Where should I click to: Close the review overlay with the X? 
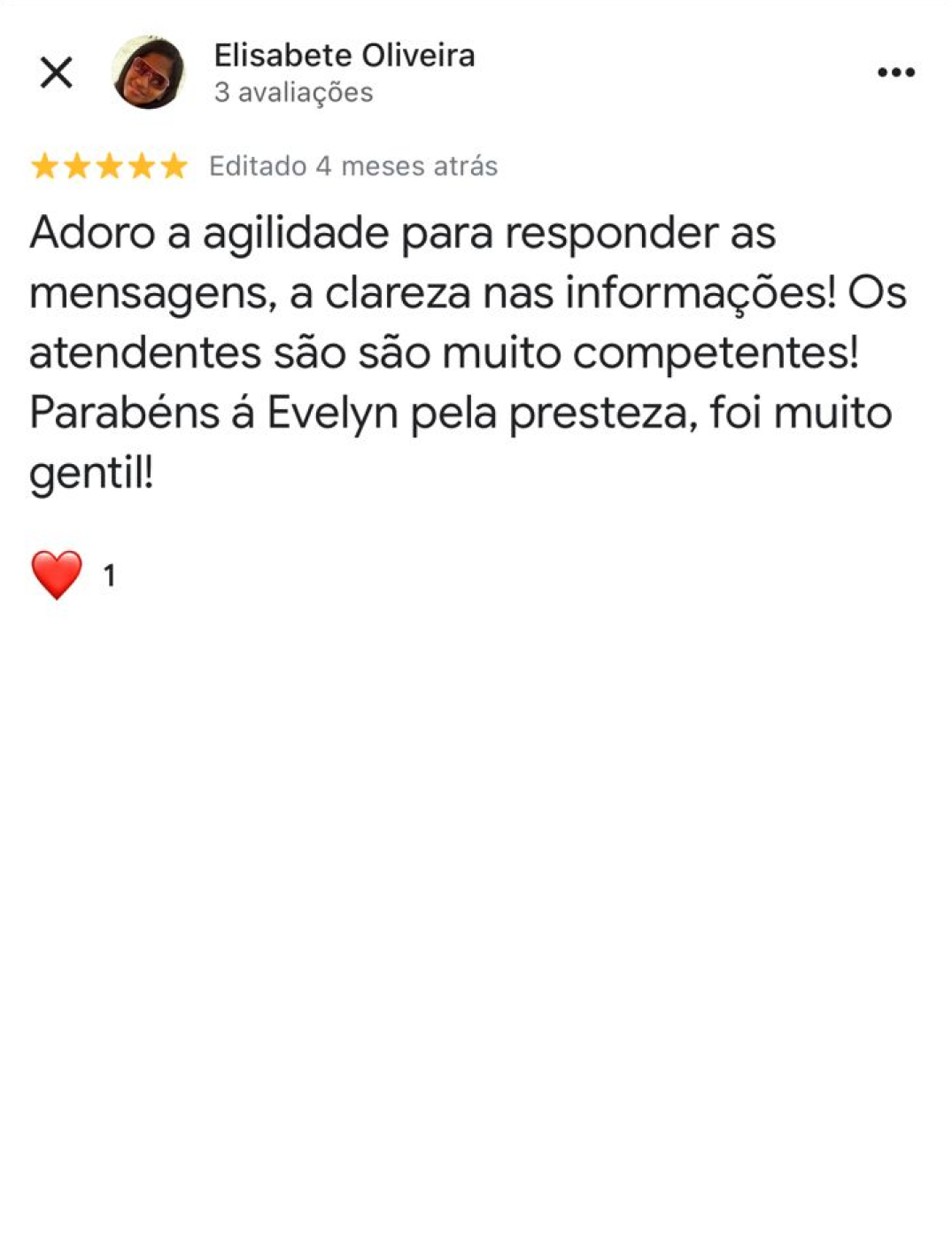click(57, 71)
